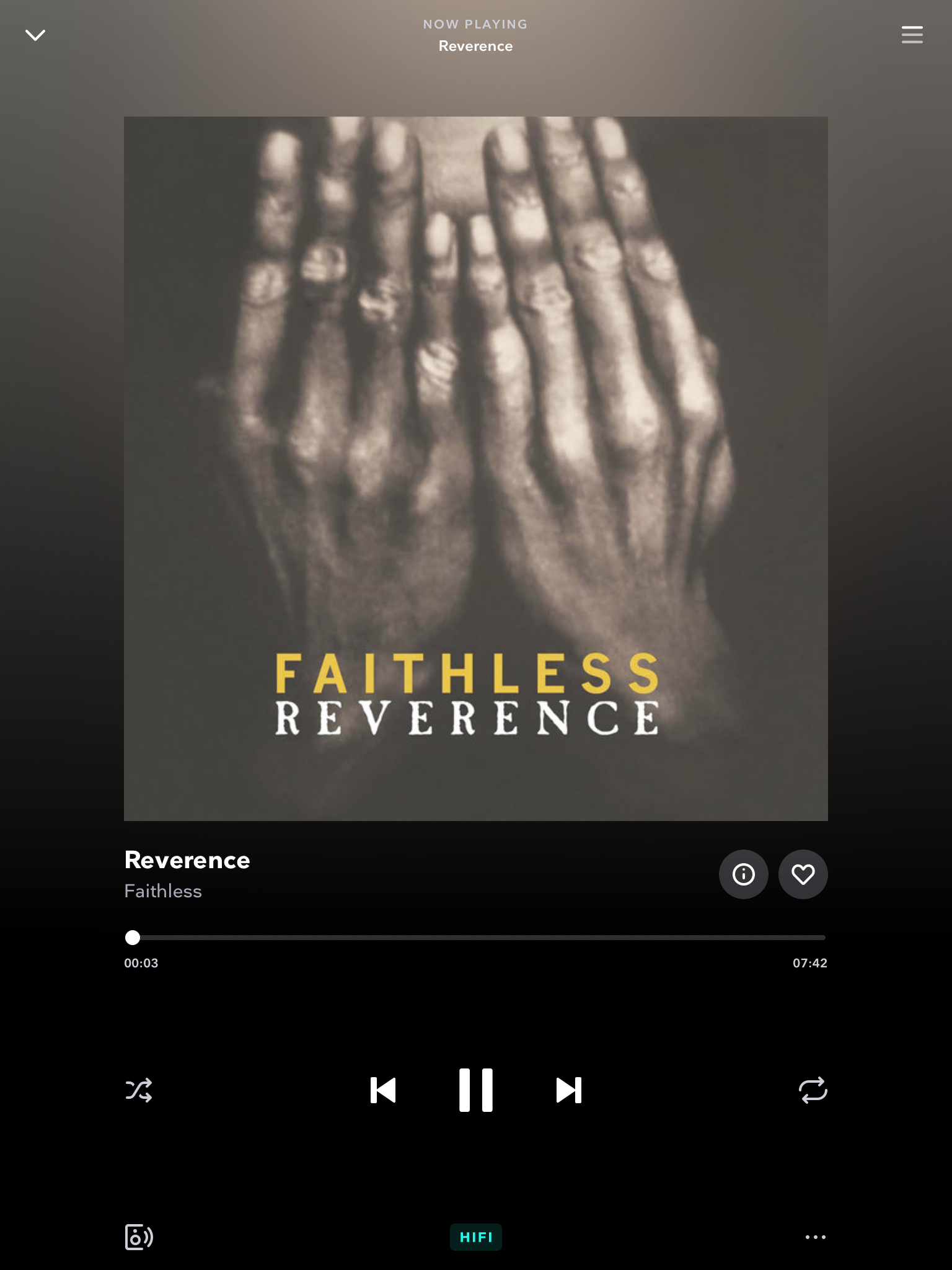This screenshot has width=952, height=1270.
Task: Tap the playback progress bar
Action: (476, 938)
